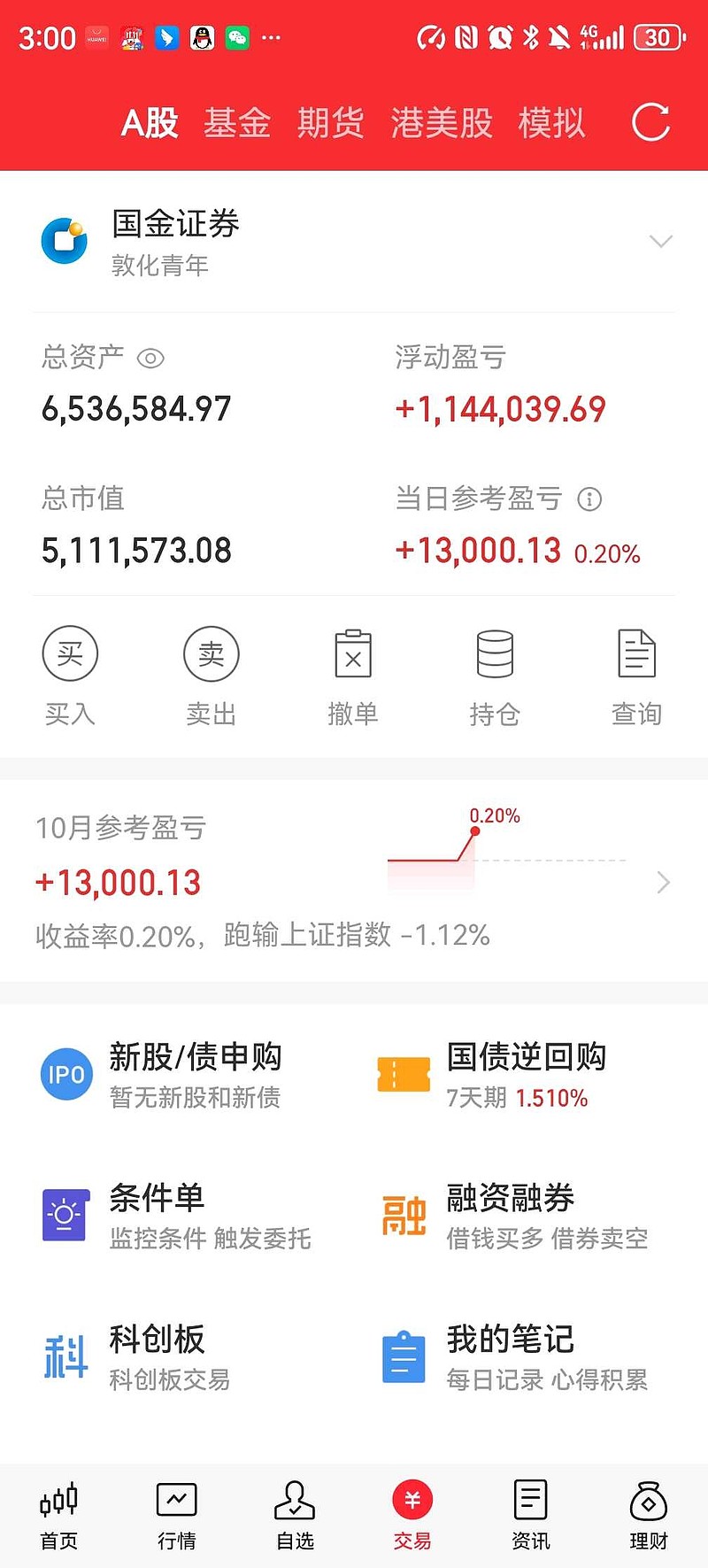708x1568 pixels.
Task: Open 条件单 conditional orders
Action: pos(177,1215)
